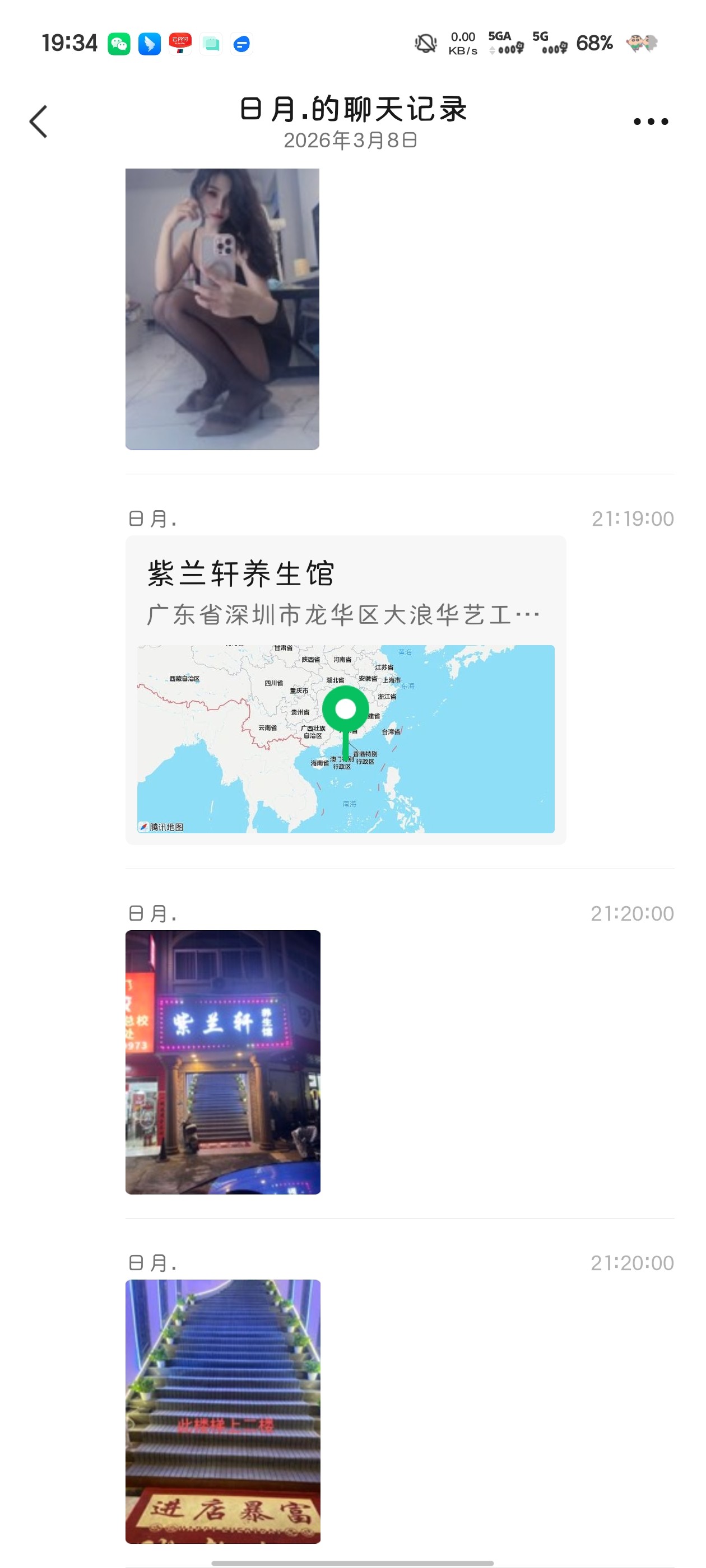Screen dimensions: 706x1568
Task: Tap the green location pin on the map
Action: pyautogui.click(x=347, y=709)
